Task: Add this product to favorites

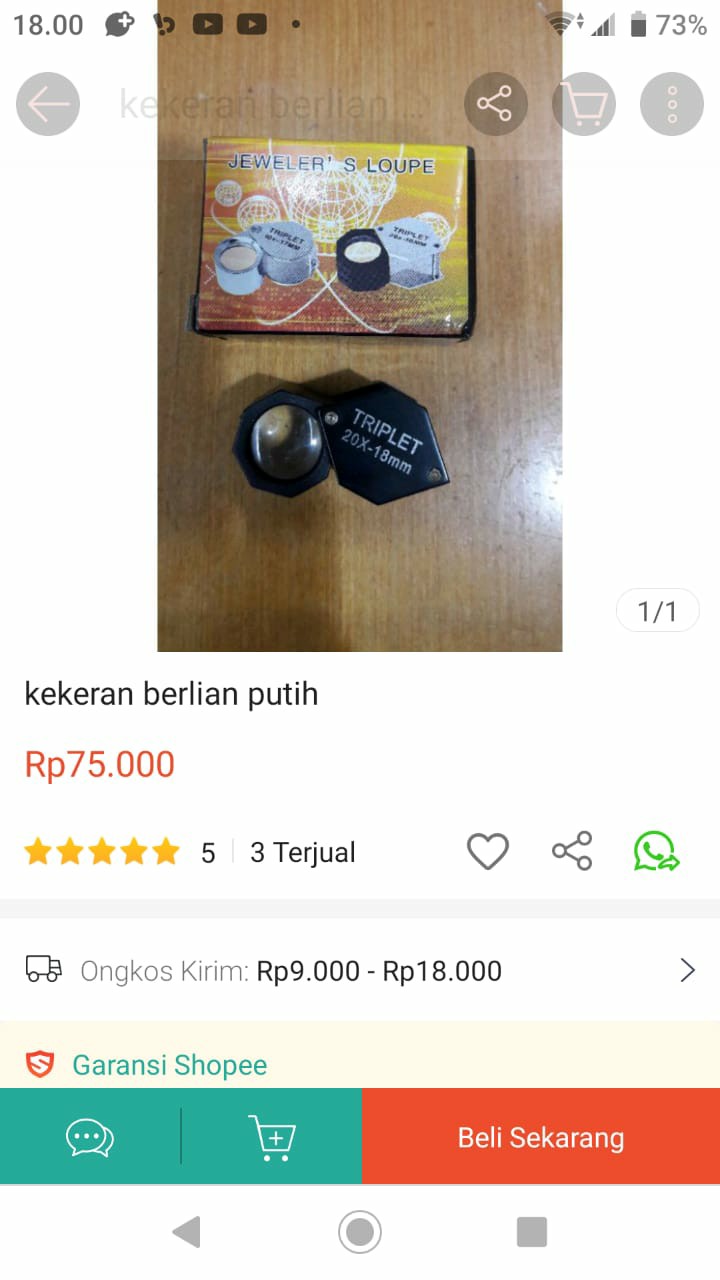Action: pos(488,852)
